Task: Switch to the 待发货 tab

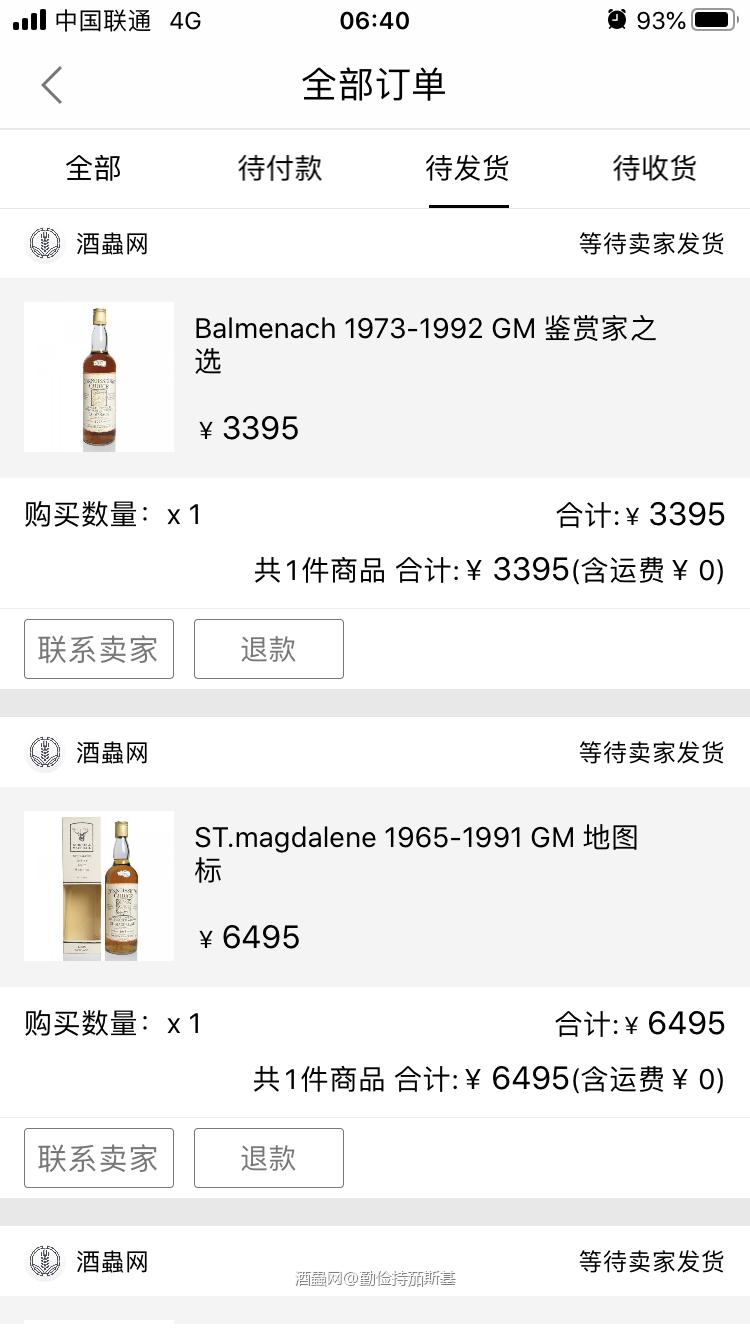Action: coord(468,169)
